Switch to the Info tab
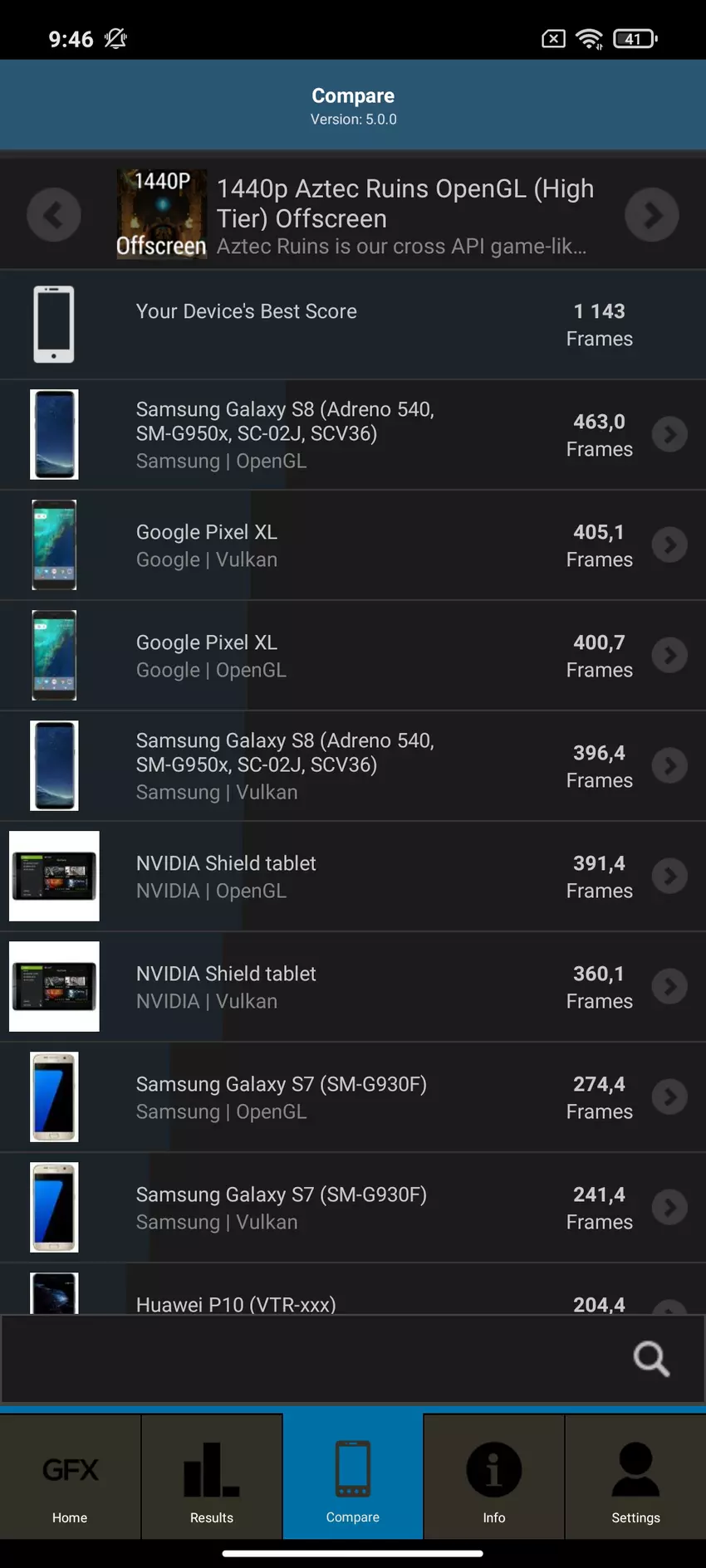The width and height of the screenshot is (706, 1568). 494,1478
